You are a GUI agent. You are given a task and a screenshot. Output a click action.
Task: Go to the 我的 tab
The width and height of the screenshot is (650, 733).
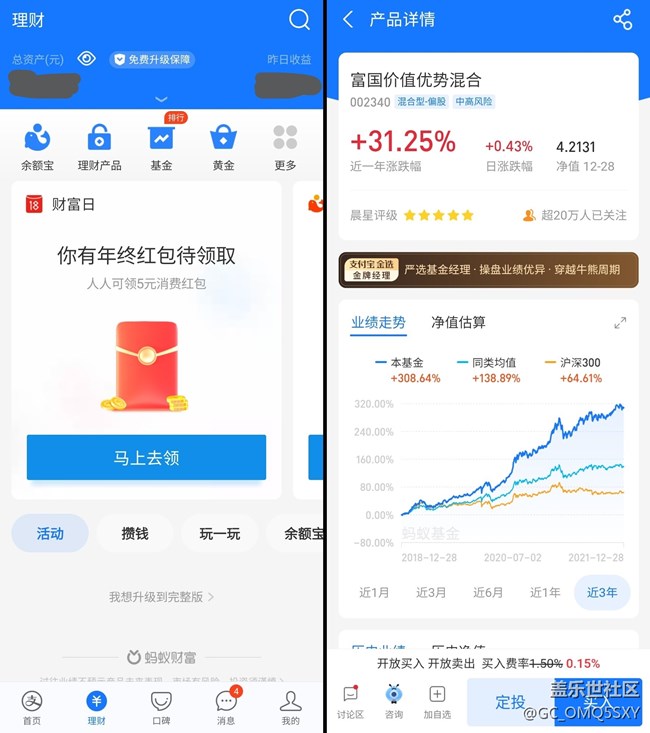pyautogui.click(x=290, y=706)
